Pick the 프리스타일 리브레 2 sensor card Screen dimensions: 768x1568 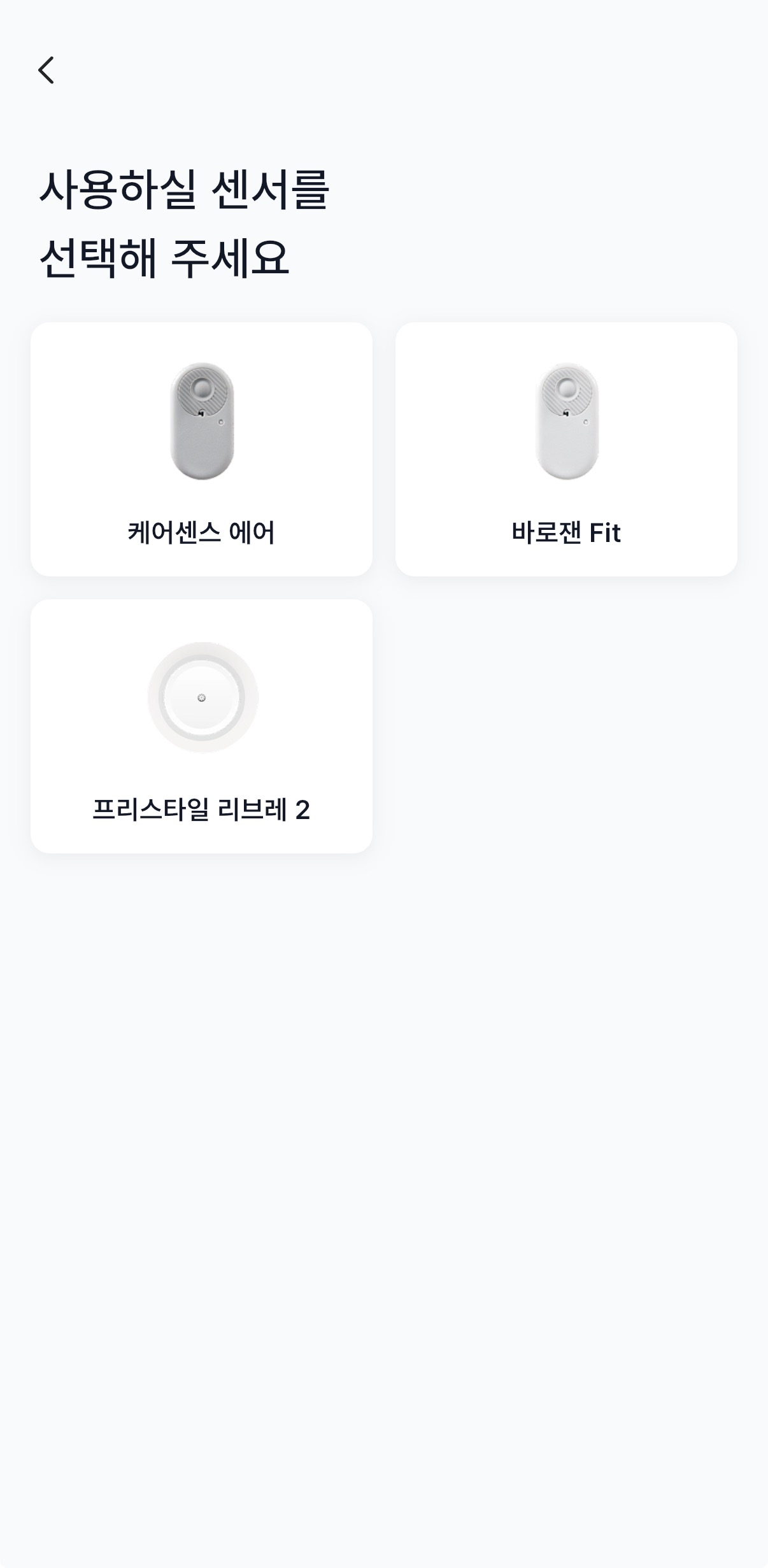pos(201,726)
